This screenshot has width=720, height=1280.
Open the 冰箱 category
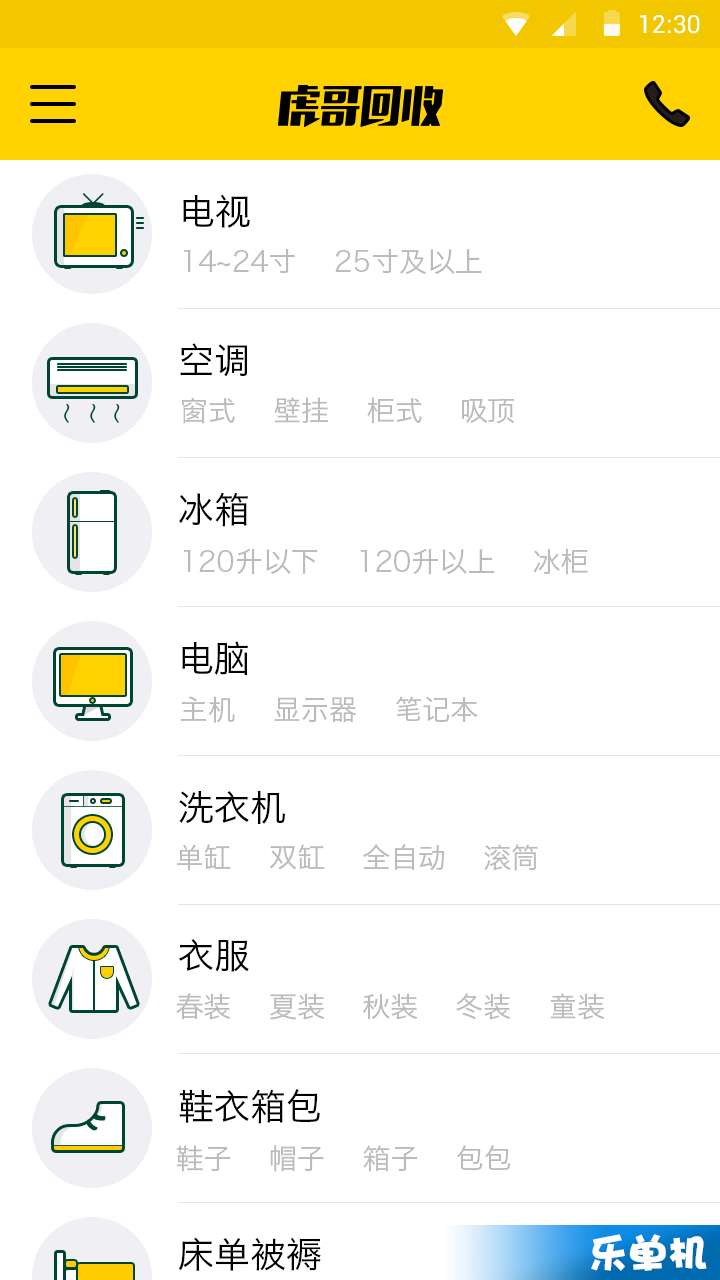tap(360, 532)
